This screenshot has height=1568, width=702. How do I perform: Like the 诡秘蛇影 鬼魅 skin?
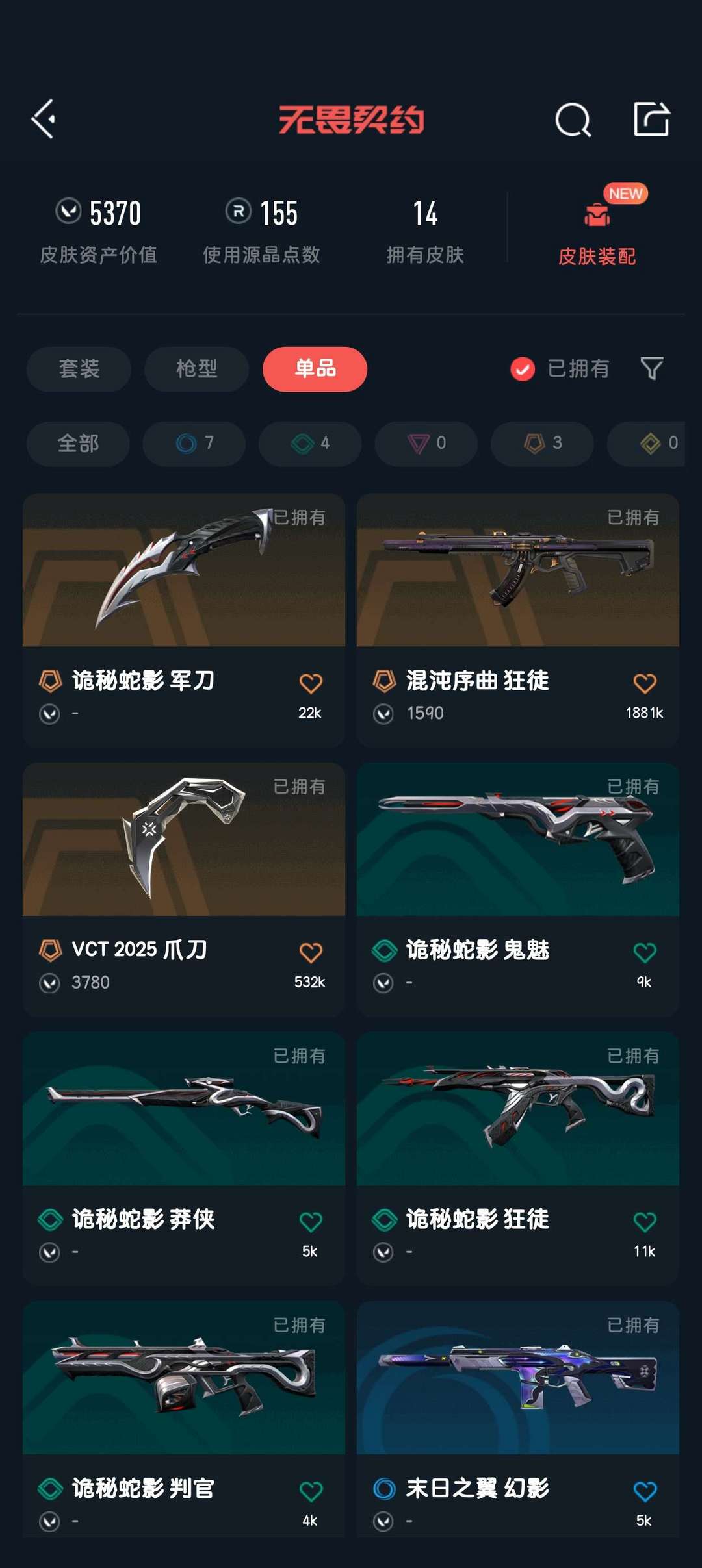pos(644,953)
